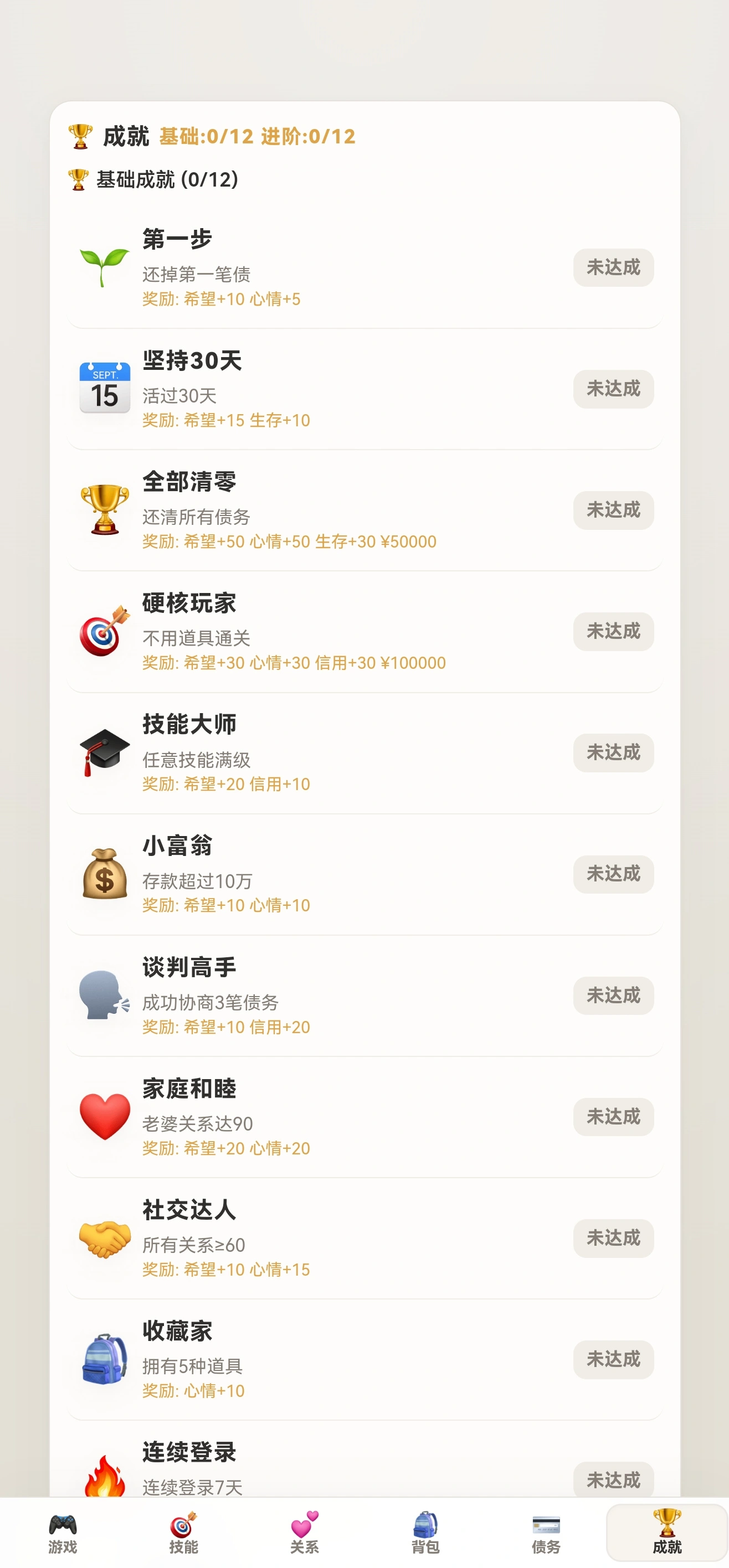Select the fire icon for 连续登录
This screenshot has height=1568, width=729.
point(104,1477)
